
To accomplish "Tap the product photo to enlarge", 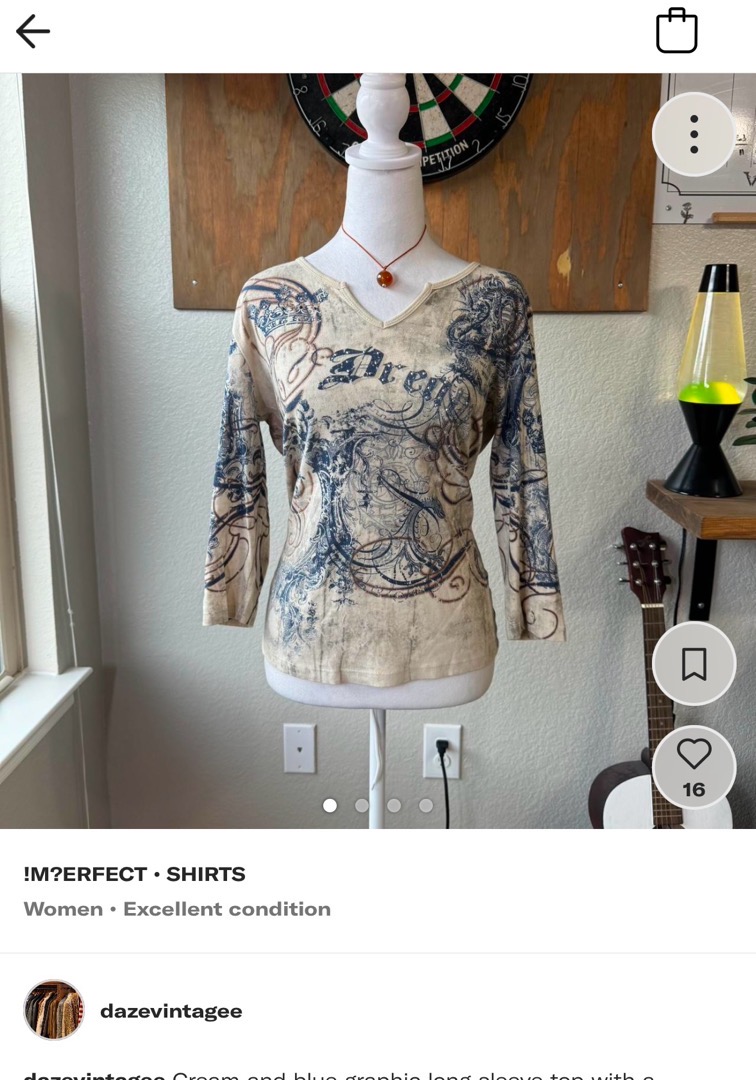I will [378, 450].
